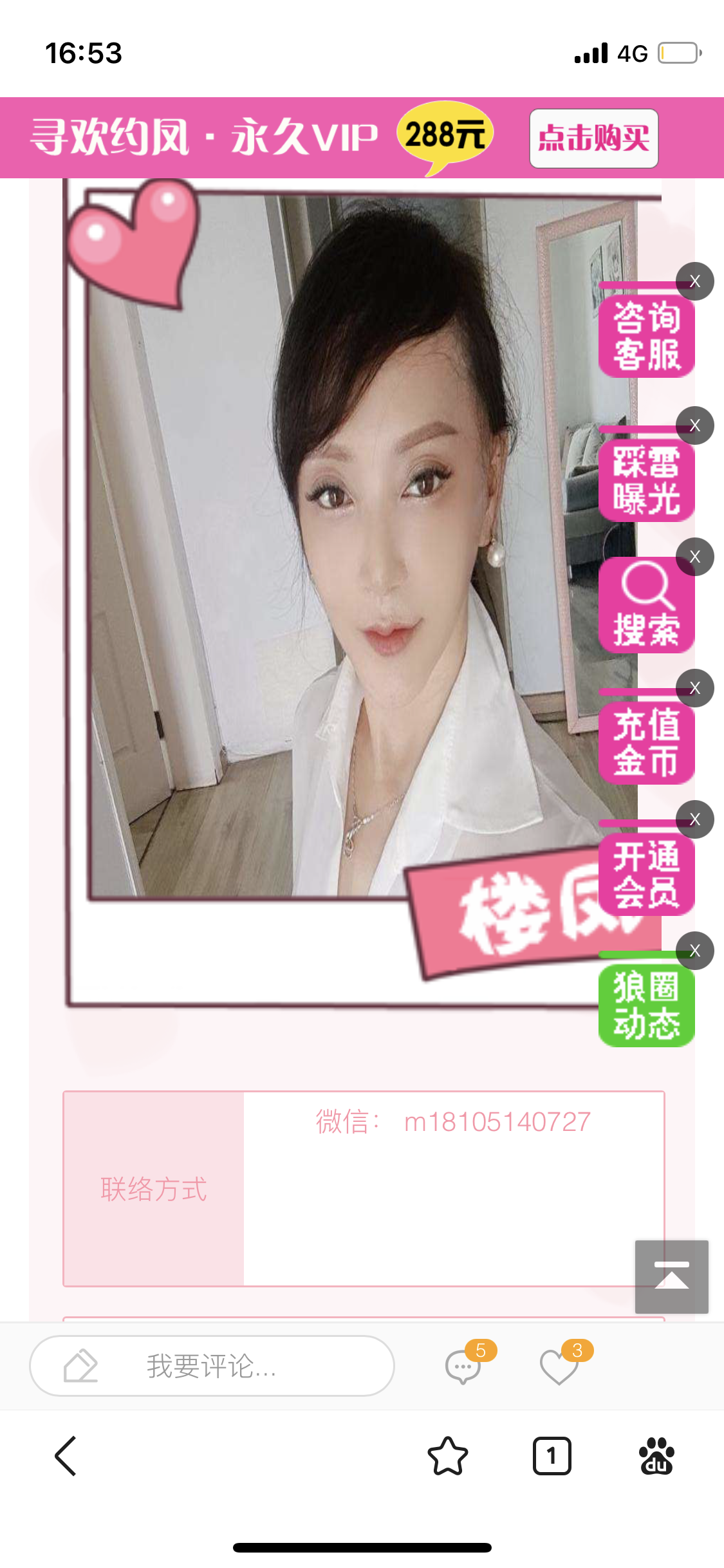Dismiss the 踩雷曝光 floating button
724x1568 pixels.
(695, 425)
